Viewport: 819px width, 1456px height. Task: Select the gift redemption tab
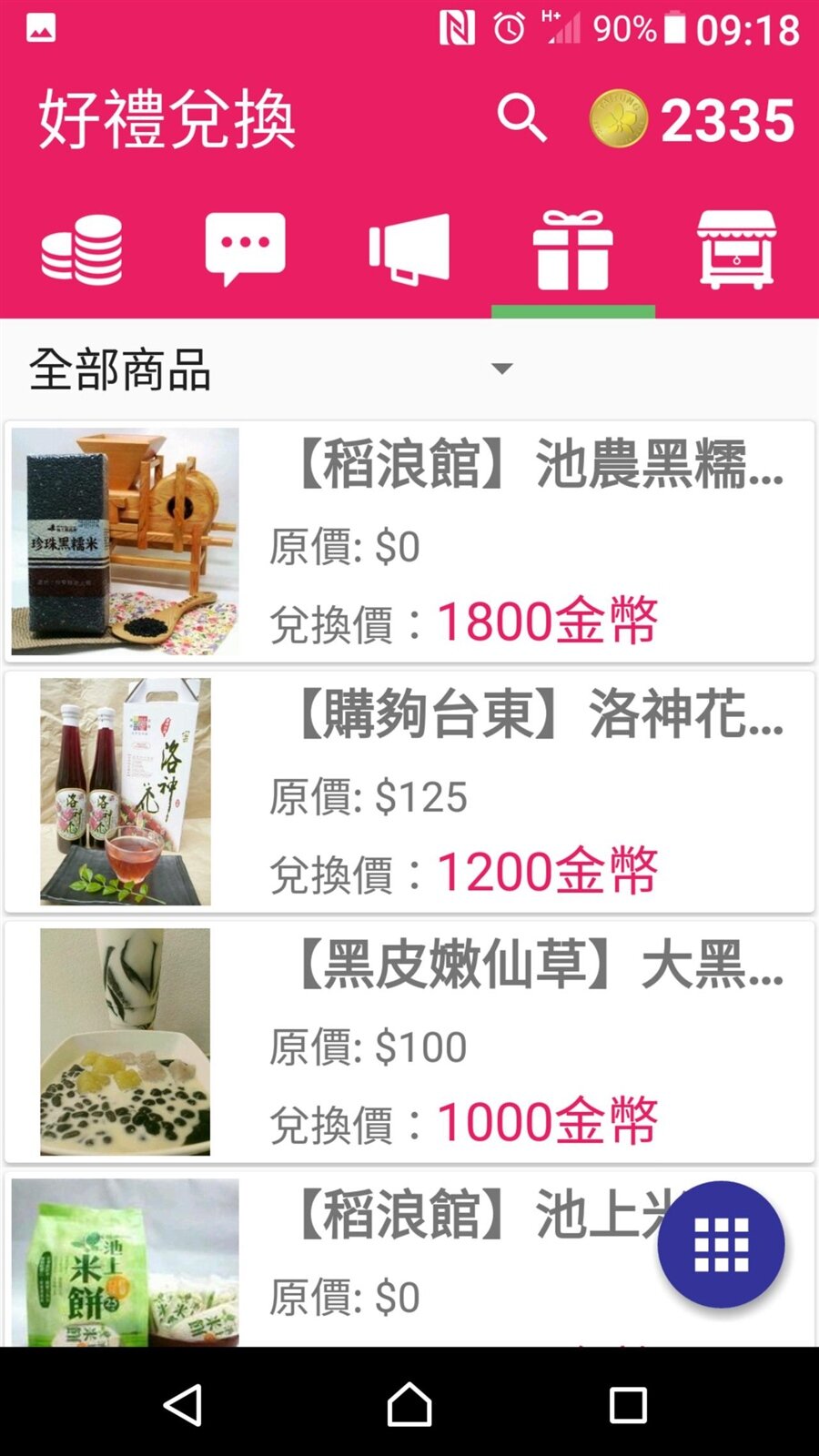pyautogui.click(x=572, y=249)
